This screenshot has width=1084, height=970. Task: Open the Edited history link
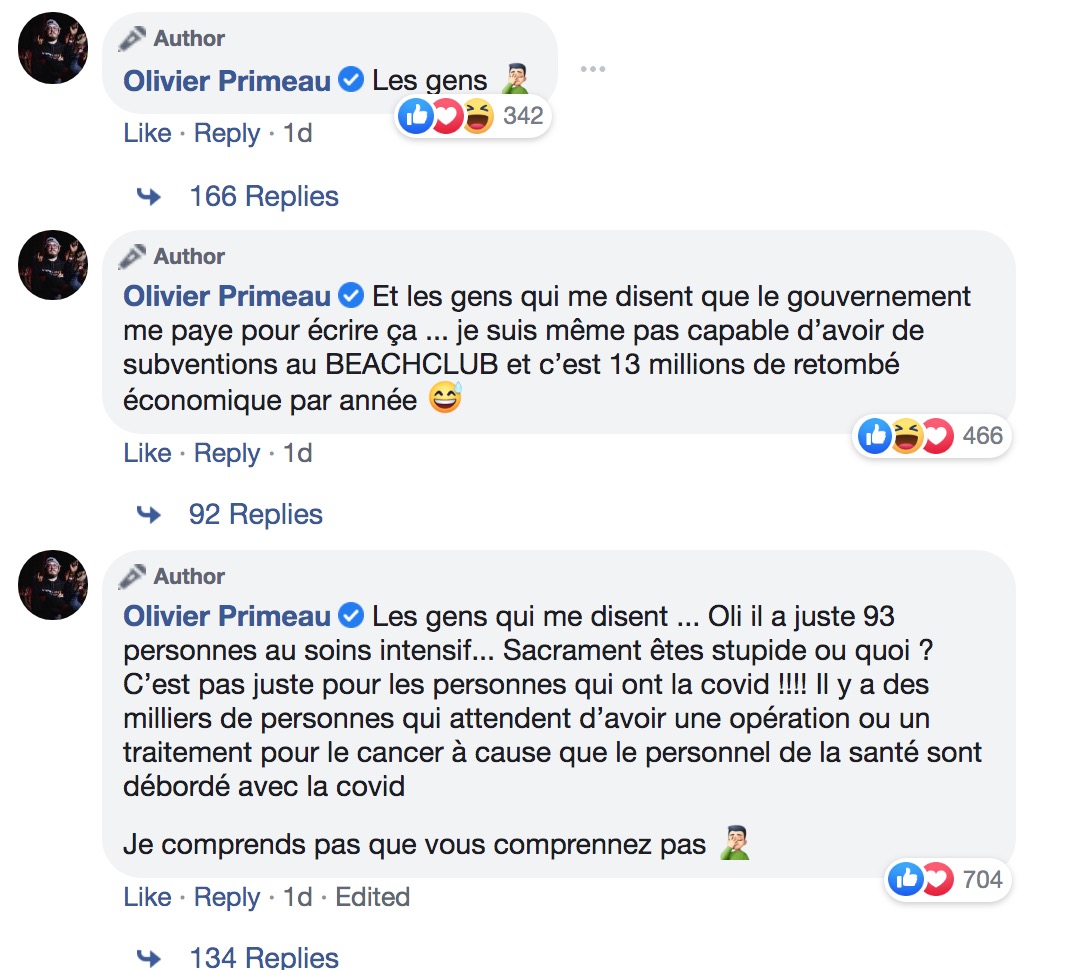click(372, 897)
